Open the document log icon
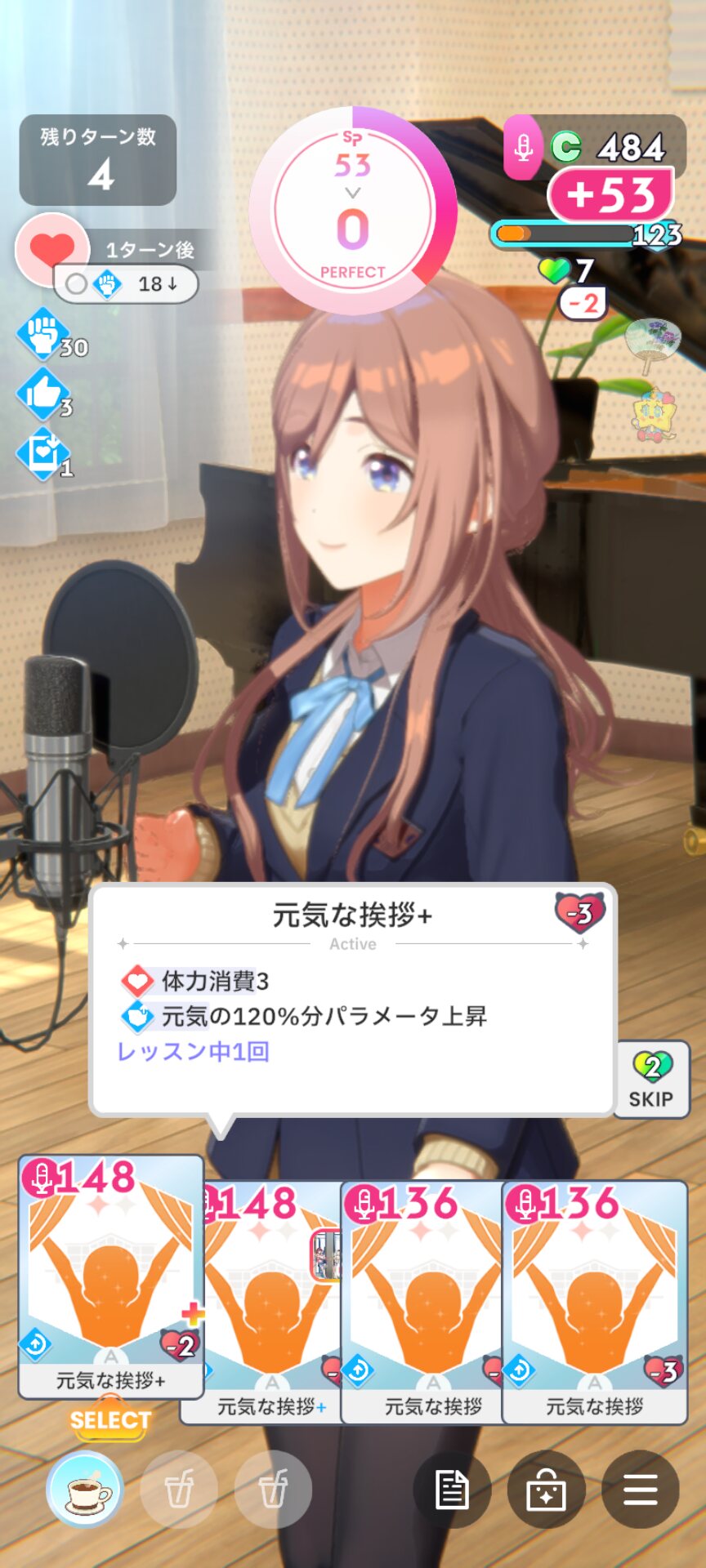 [452, 1490]
